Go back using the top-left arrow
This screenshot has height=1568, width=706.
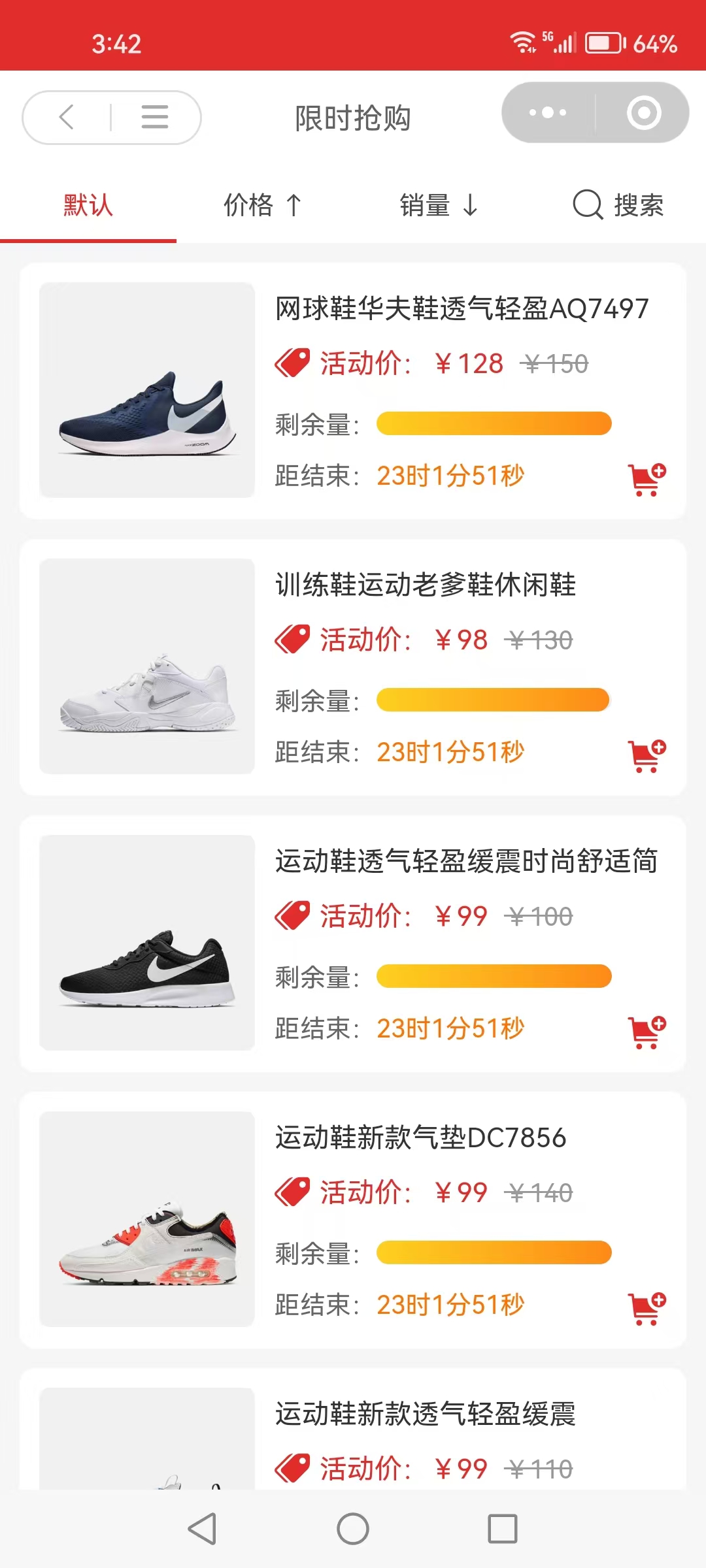pos(67,118)
